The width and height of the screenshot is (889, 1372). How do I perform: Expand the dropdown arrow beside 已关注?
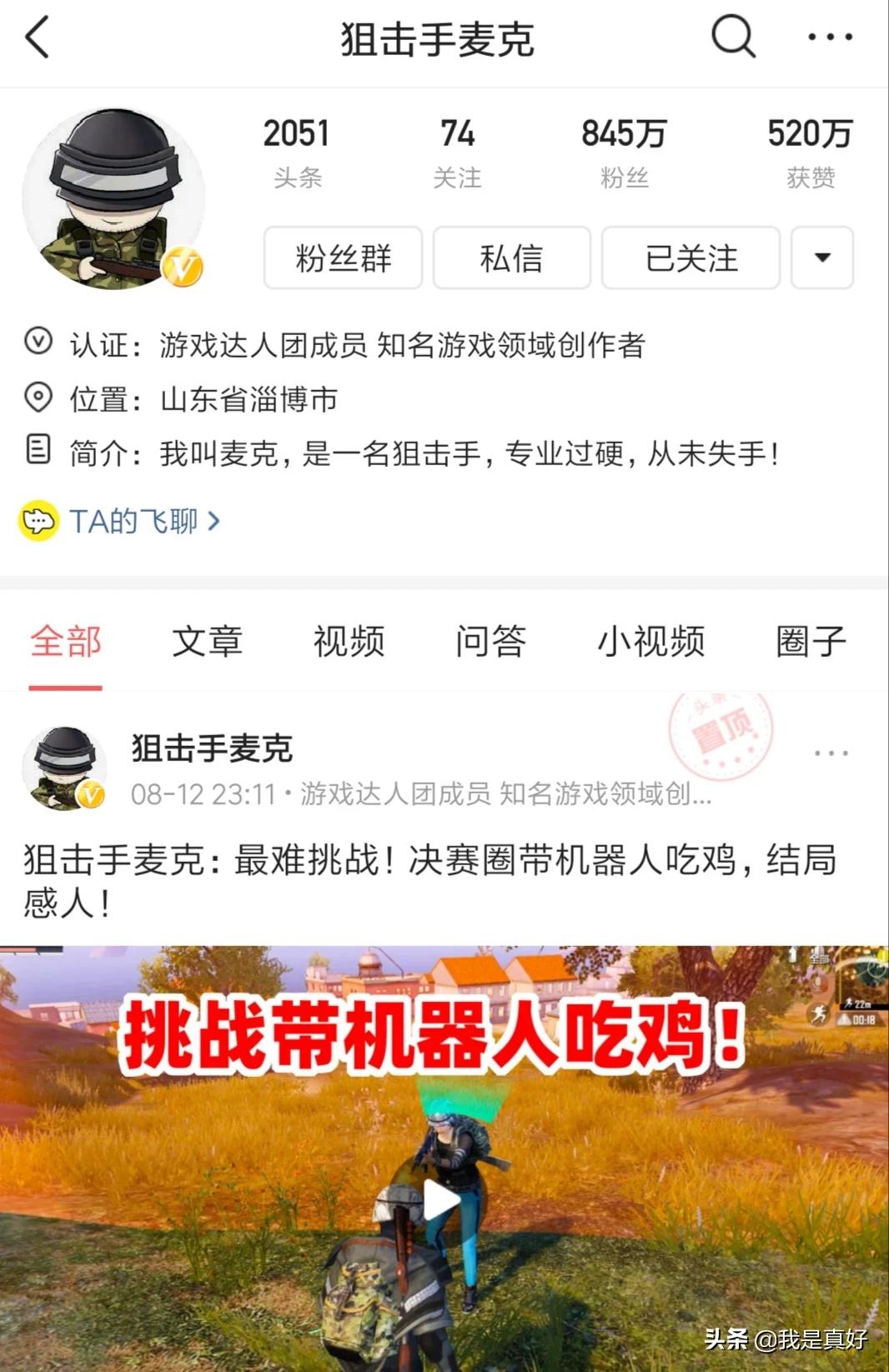click(x=821, y=258)
